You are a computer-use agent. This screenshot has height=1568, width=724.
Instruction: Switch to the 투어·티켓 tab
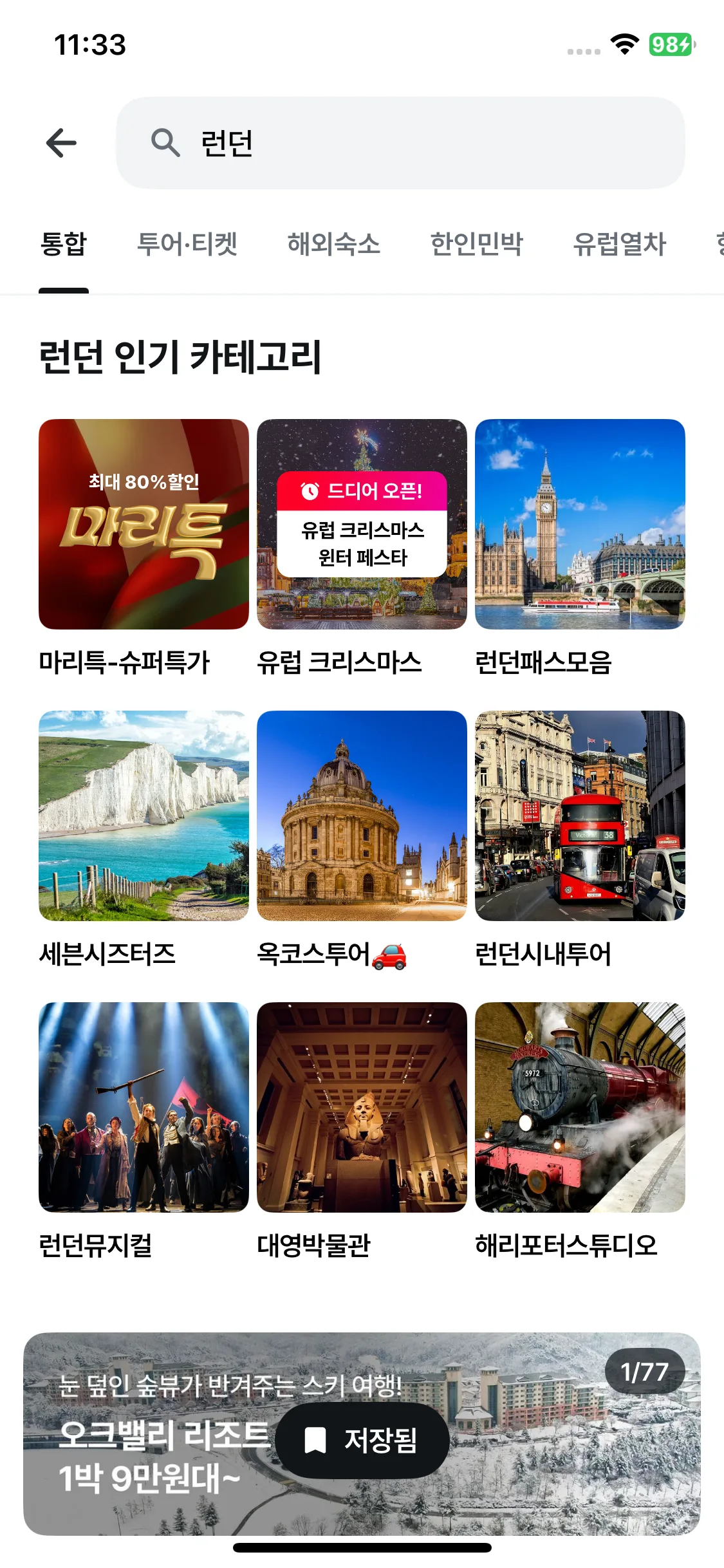187,245
